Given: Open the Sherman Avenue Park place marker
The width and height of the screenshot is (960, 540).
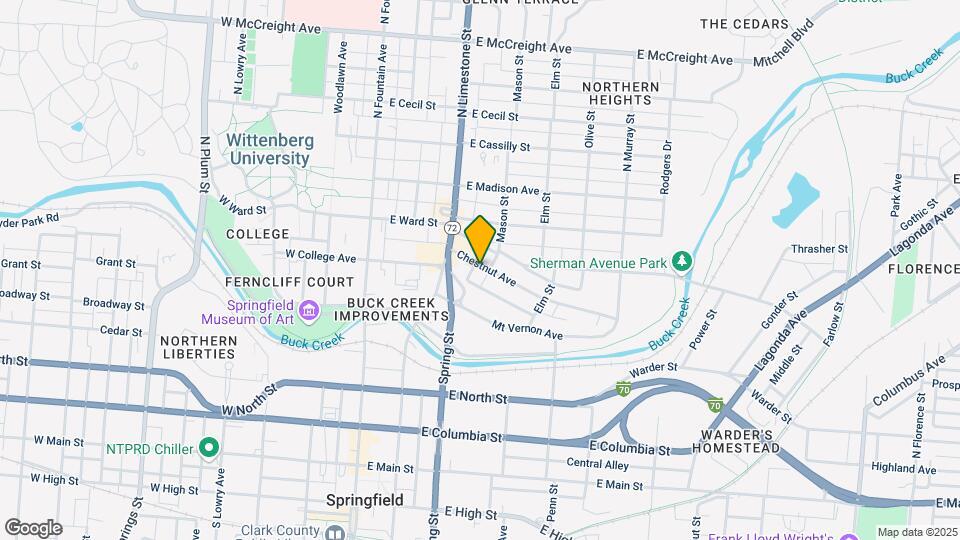Looking at the screenshot, I should point(683,262).
